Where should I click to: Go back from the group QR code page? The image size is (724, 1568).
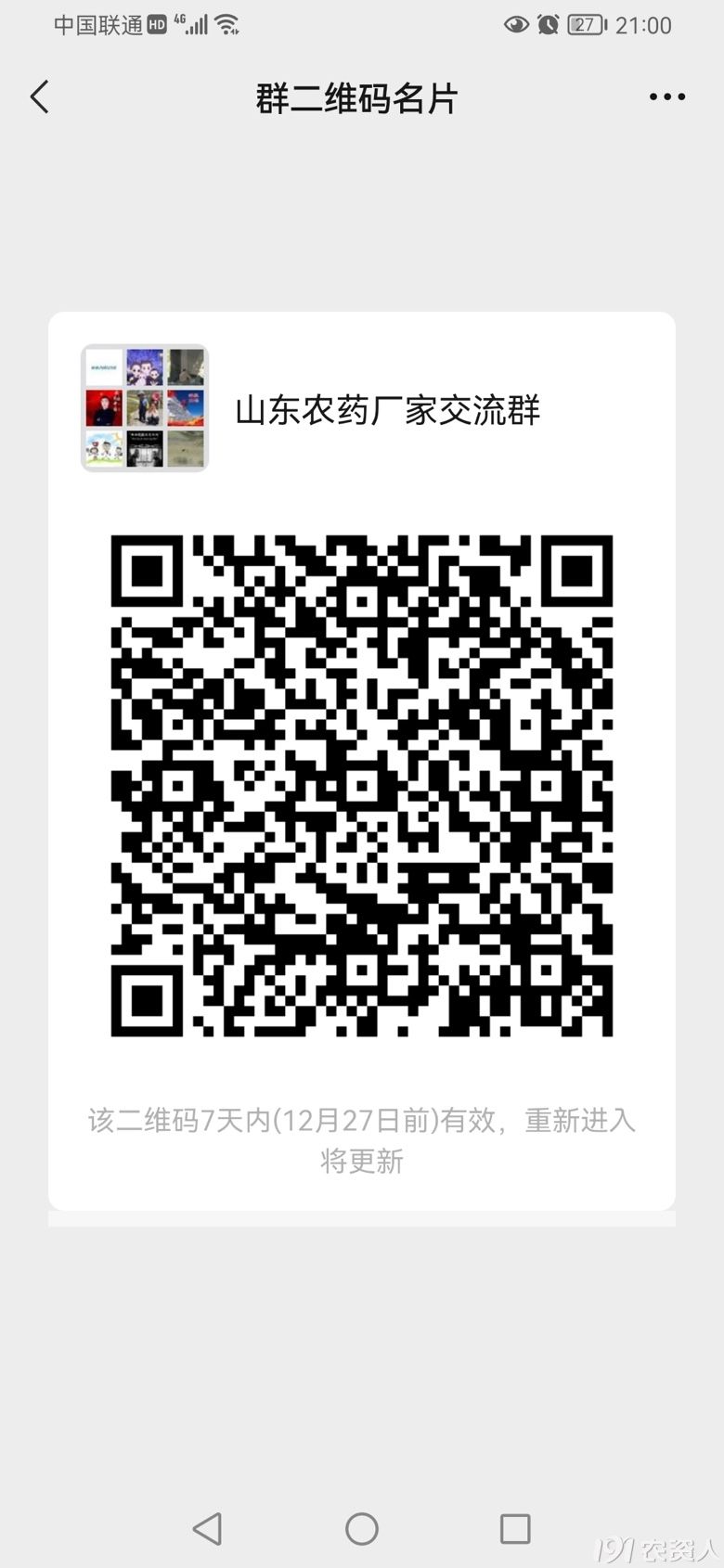tap(39, 97)
